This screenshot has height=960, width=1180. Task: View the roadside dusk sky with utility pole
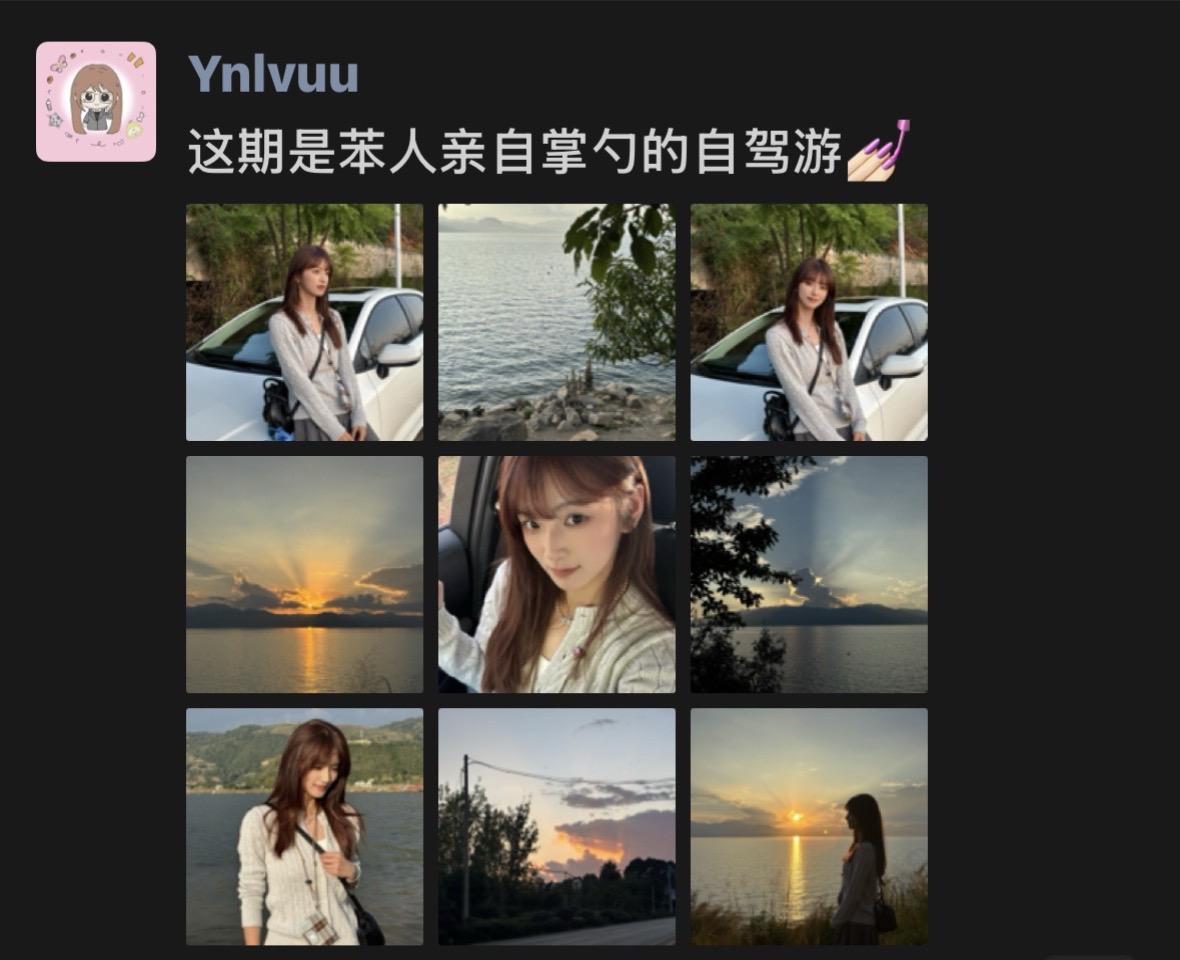point(556,826)
